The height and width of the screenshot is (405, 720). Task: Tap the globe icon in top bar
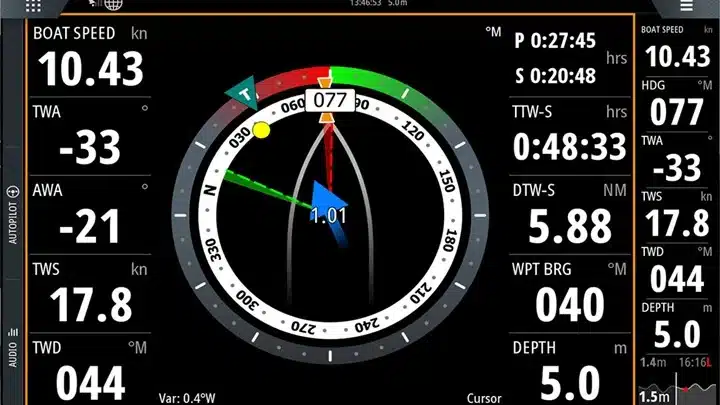(x=113, y=4)
